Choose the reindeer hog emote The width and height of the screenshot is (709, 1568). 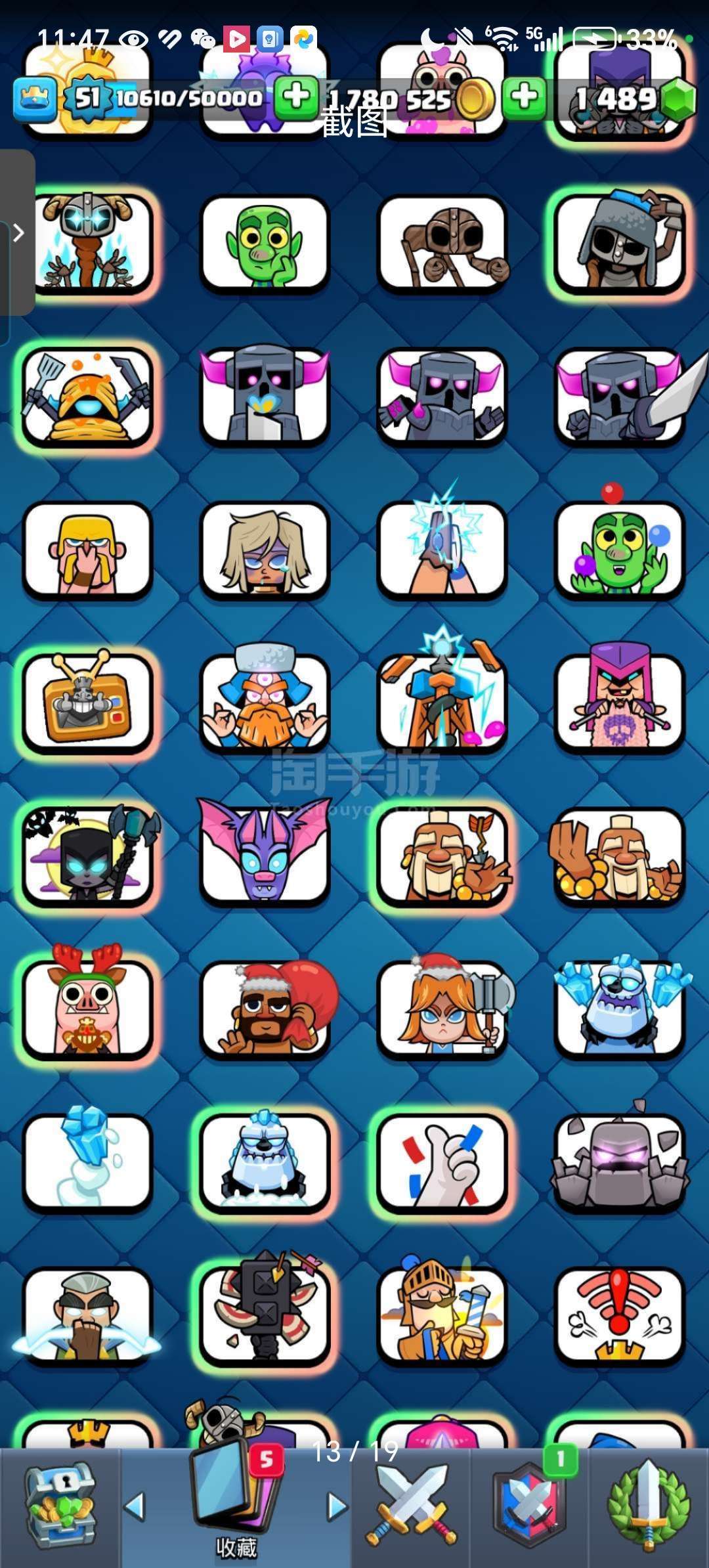(x=88, y=1005)
